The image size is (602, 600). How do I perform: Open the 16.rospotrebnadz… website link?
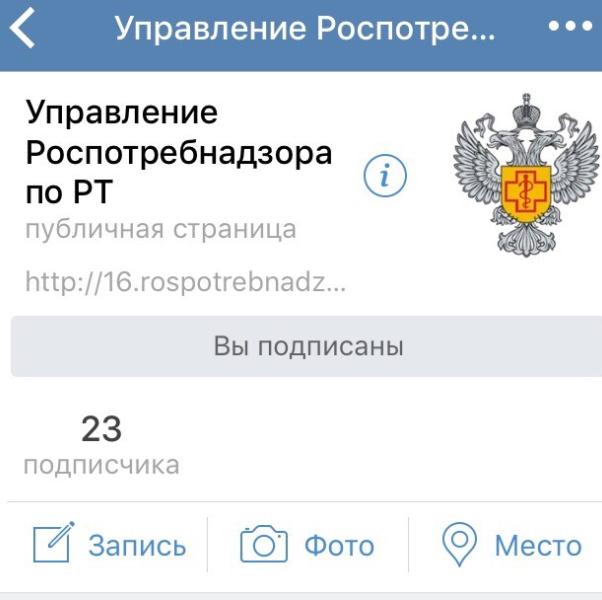[x=185, y=282]
